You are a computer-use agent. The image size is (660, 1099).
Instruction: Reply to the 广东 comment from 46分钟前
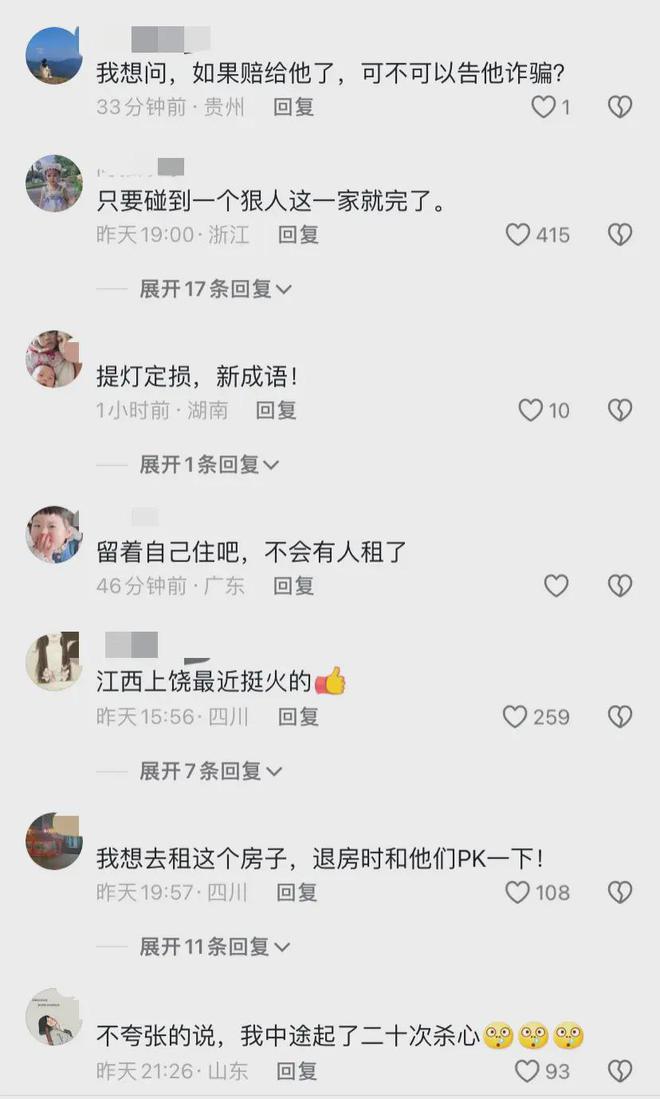[294, 586]
